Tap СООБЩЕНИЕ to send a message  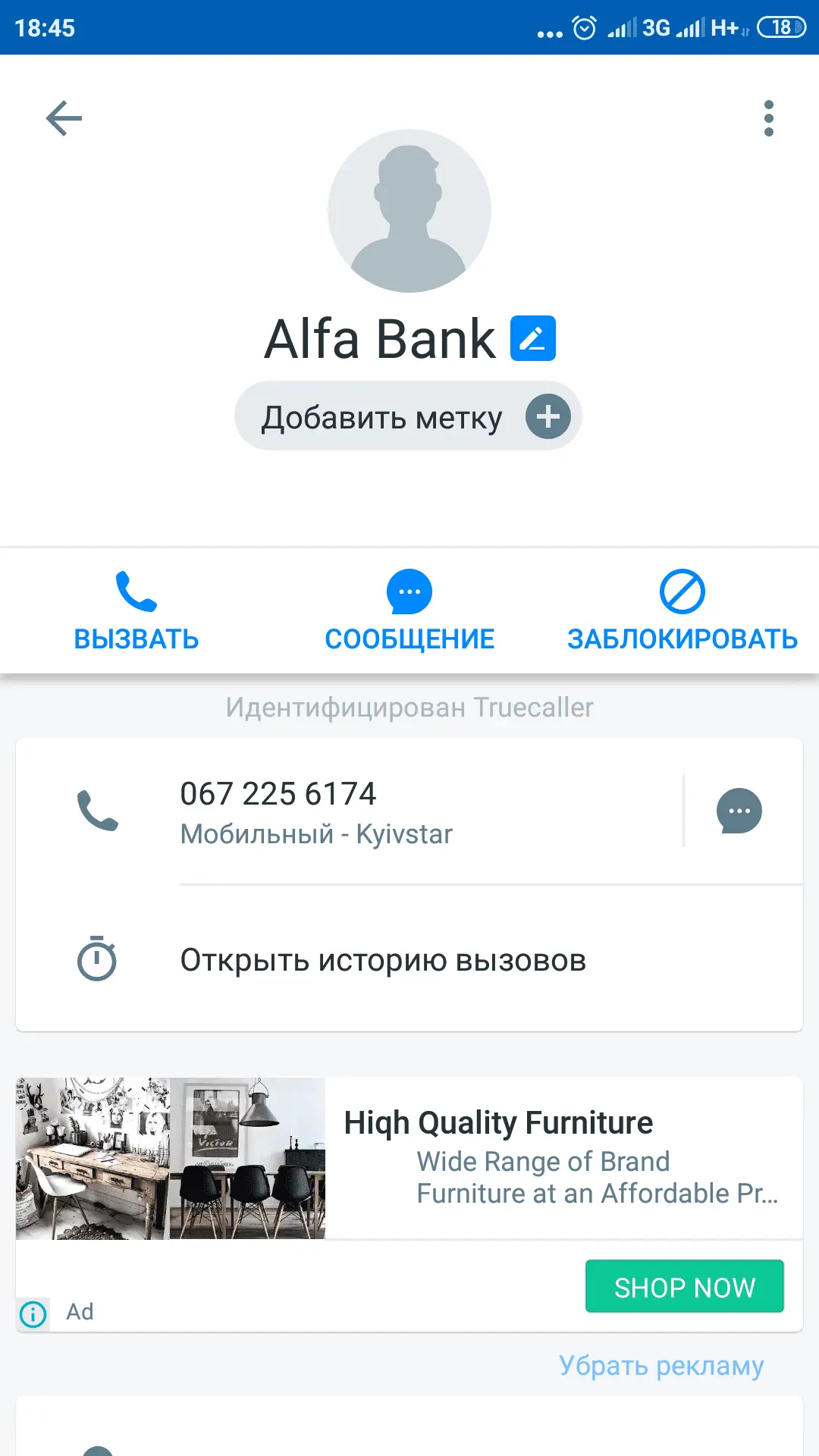409,611
